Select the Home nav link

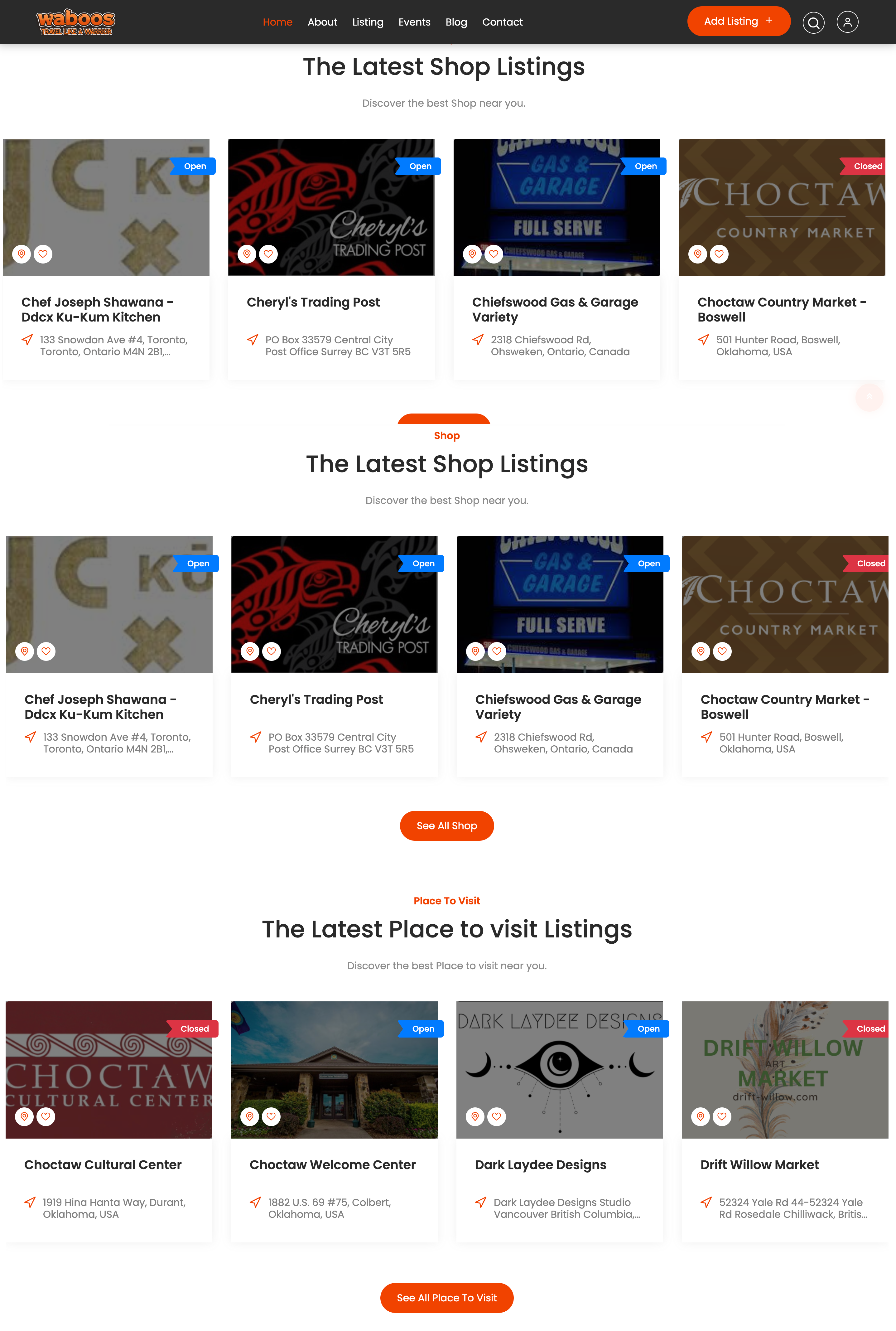point(277,22)
